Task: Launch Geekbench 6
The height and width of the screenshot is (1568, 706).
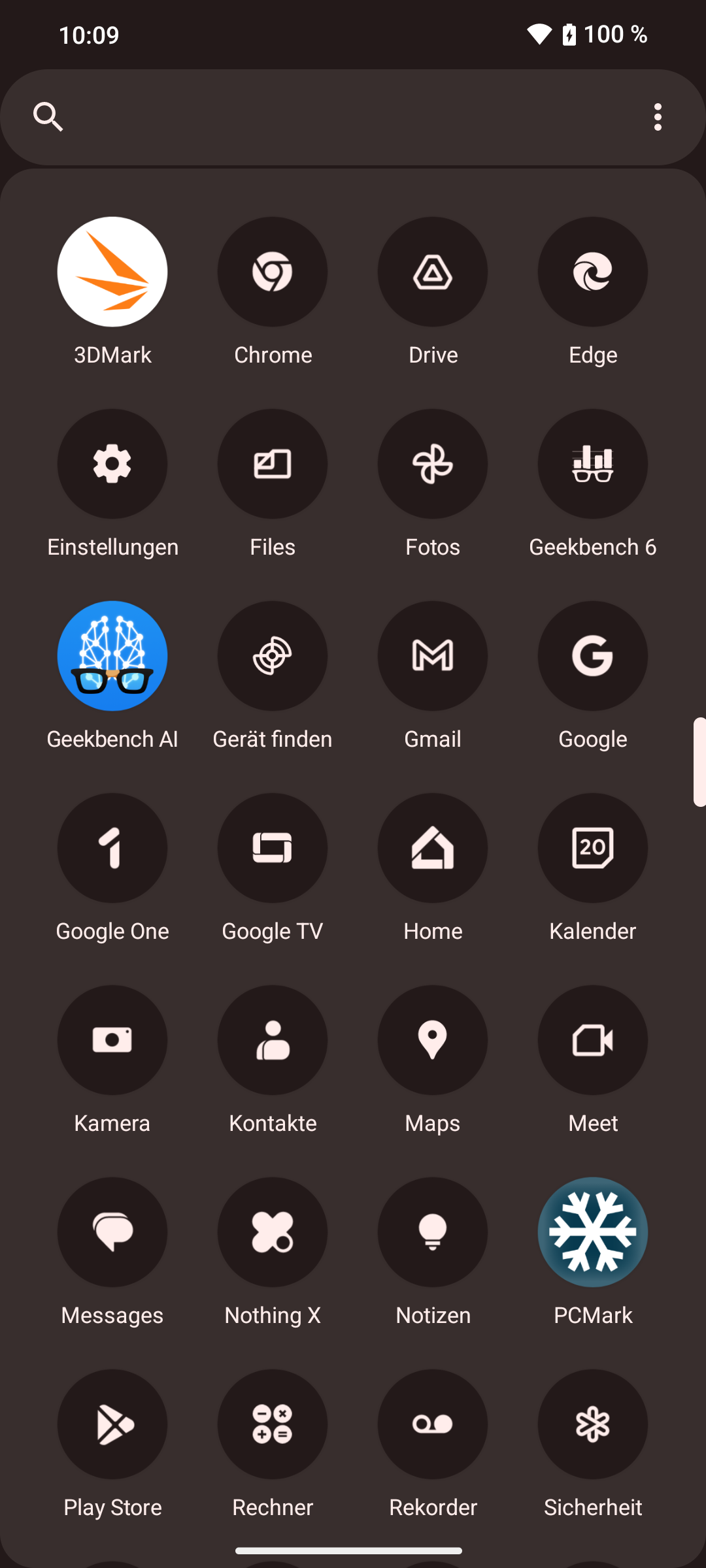Action: pyautogui.click(x=593, y=464)
